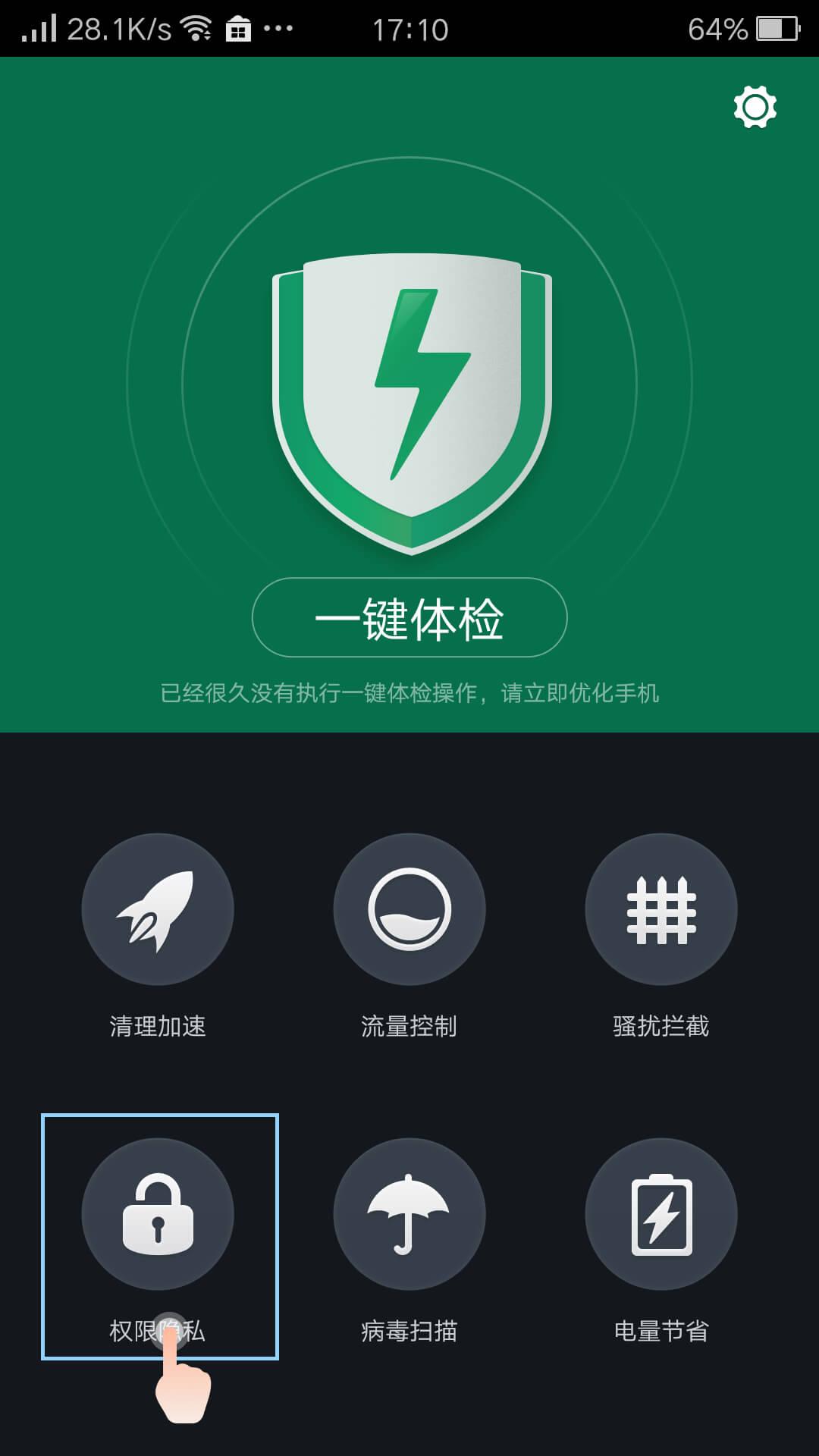Open 权限隐私 permissions and privacy
The height and width of the screenshot is (1456, 819).
[158, 1214]
